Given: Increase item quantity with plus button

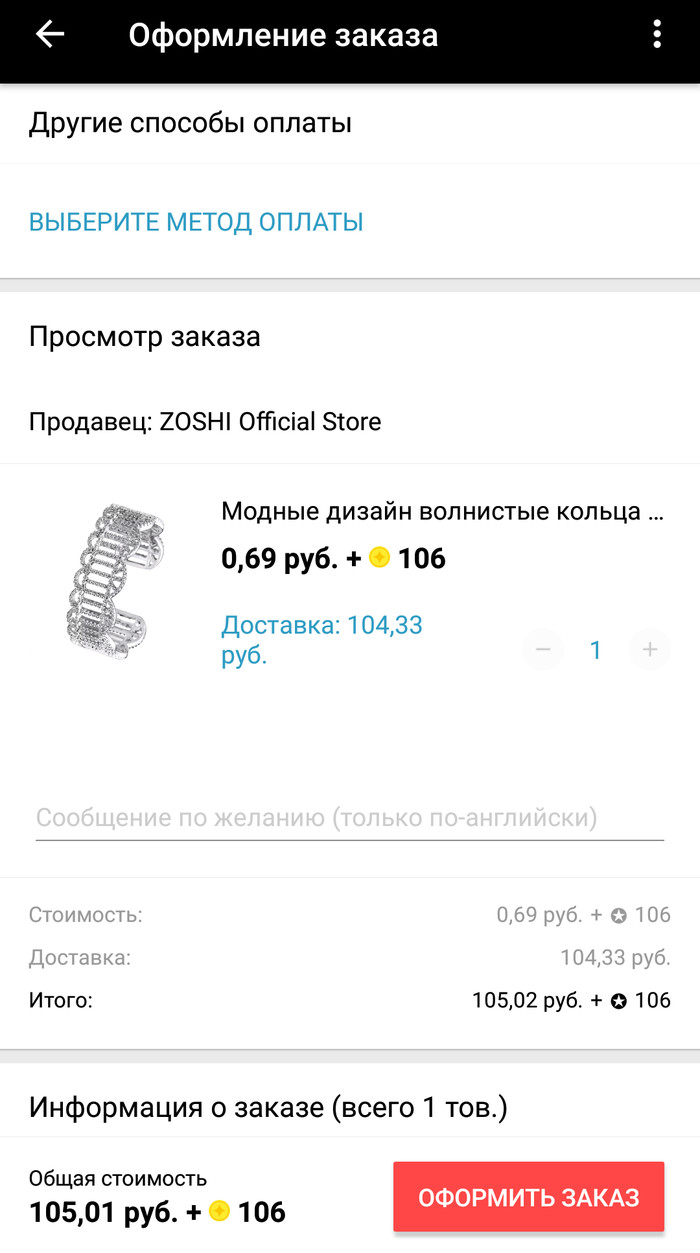Looking at the screenshot, I should 649,650.
